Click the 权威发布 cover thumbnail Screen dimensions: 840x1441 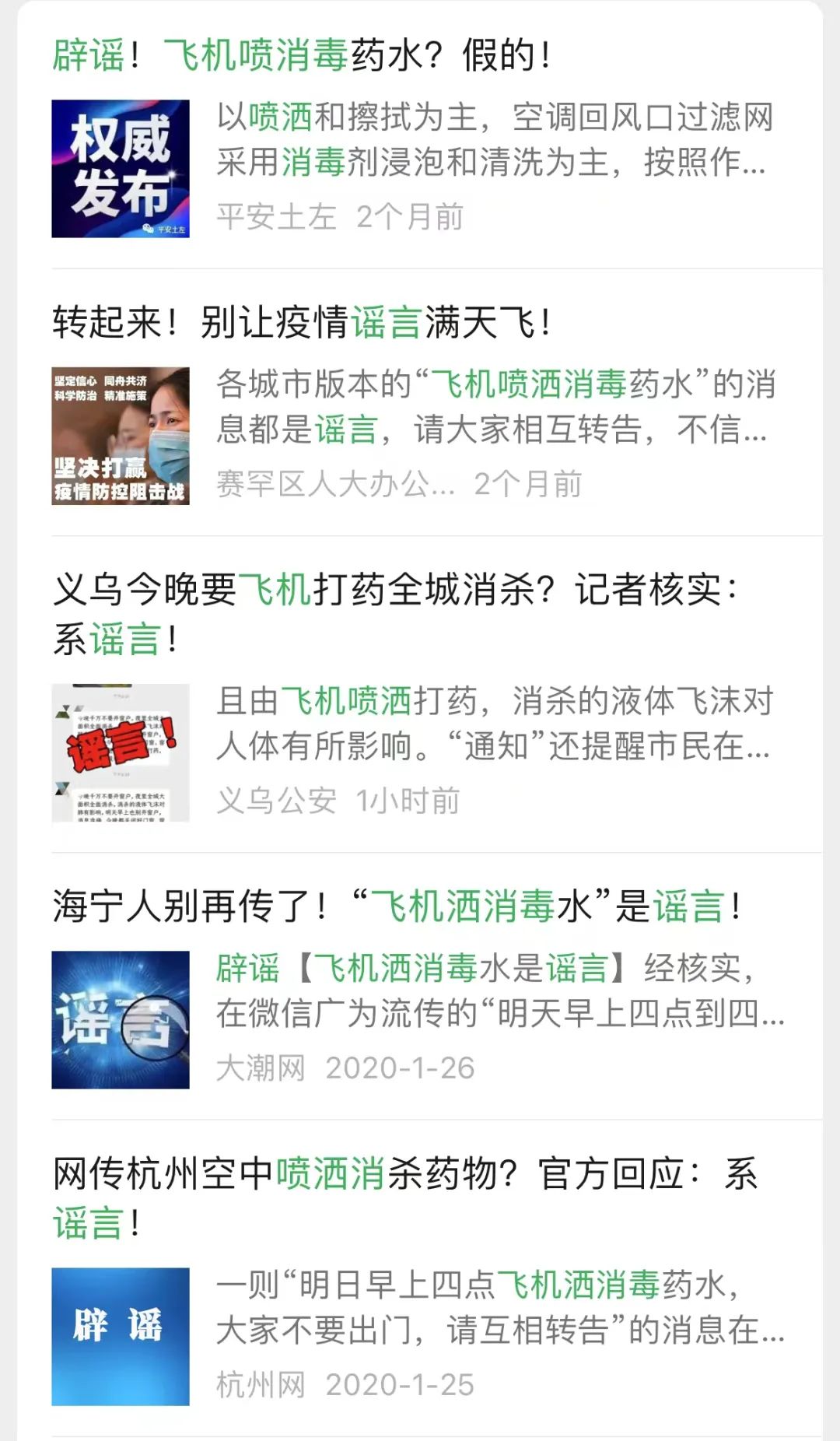click(x=121, y=169)
